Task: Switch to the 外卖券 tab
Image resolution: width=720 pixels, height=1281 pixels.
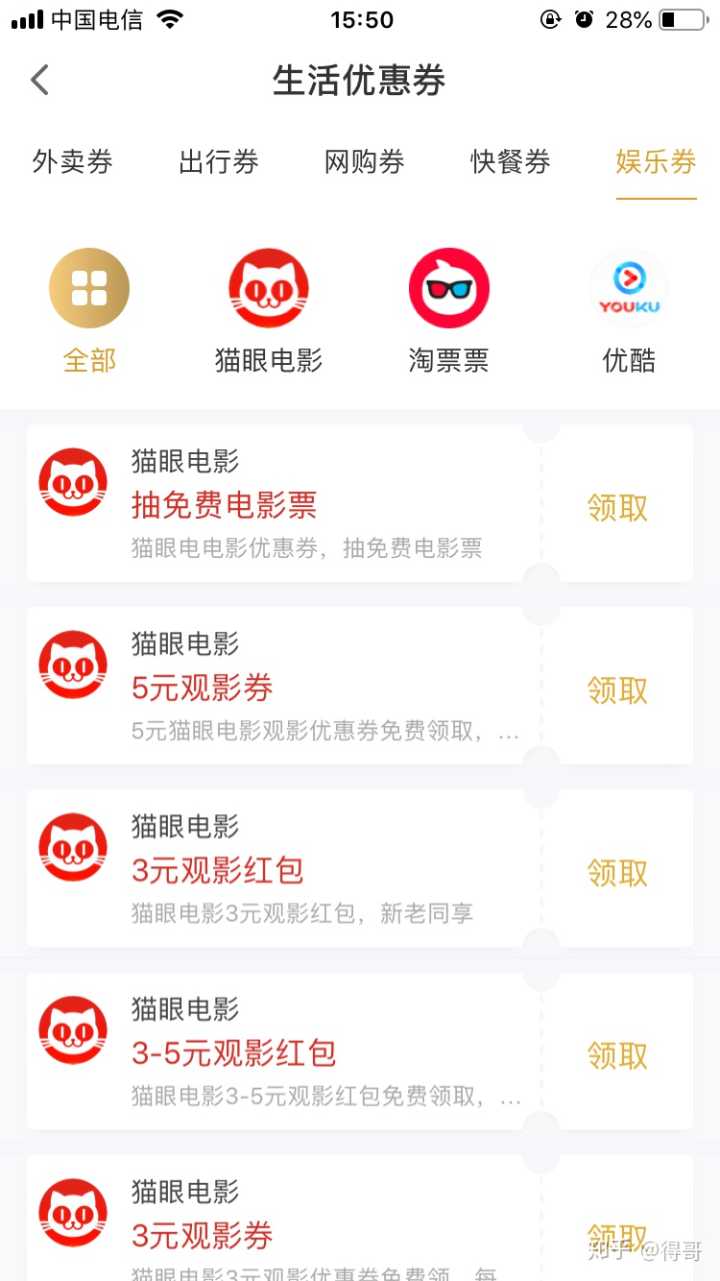Action: pos(72,162)
